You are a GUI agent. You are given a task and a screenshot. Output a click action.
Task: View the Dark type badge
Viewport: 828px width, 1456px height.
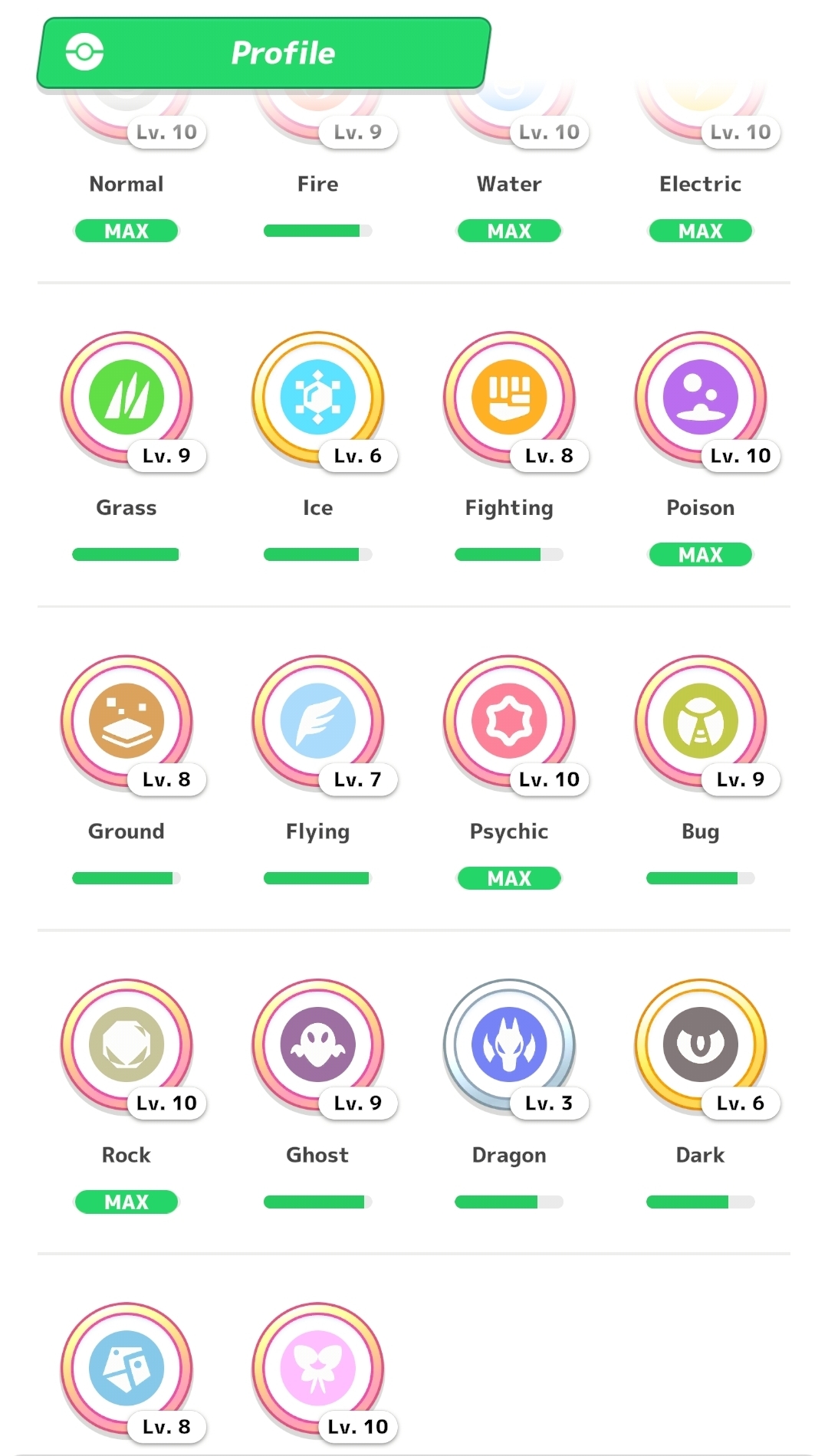(701, 1045)
